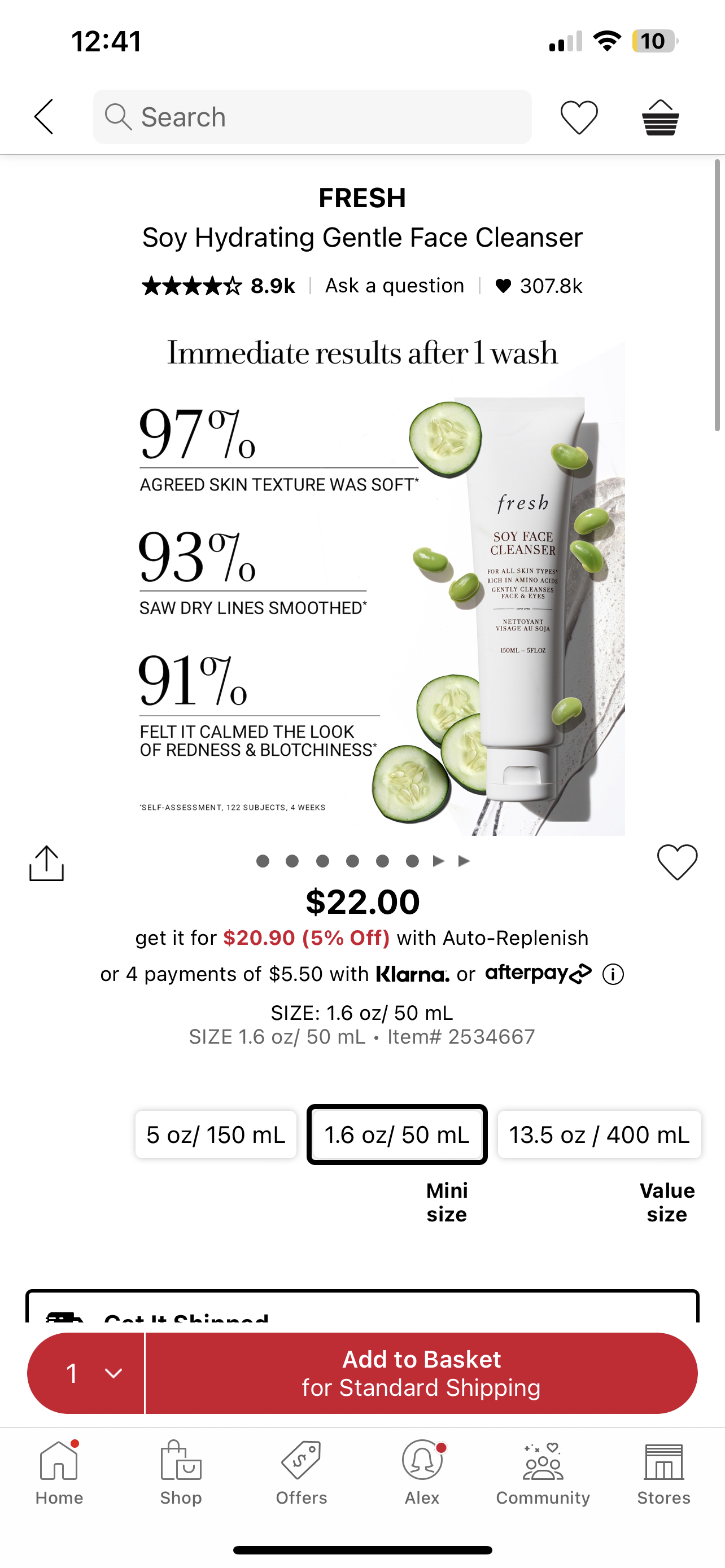Screen dimensions: 725x1568
Task: Choose the 1.6 oz/ 50 mL size
Action: pyautogui.click(x=397, y=1135)
